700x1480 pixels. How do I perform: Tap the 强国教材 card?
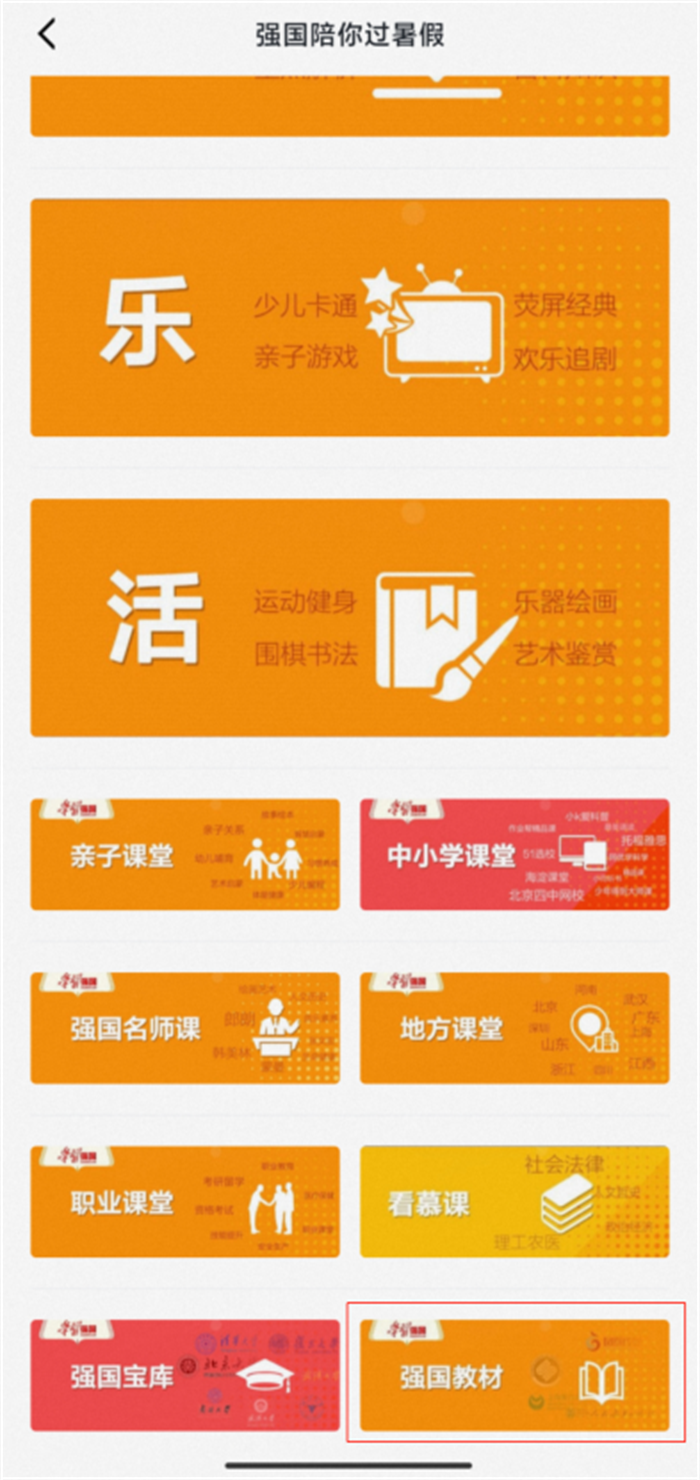pyautogui.click(x=514, y=1376)
